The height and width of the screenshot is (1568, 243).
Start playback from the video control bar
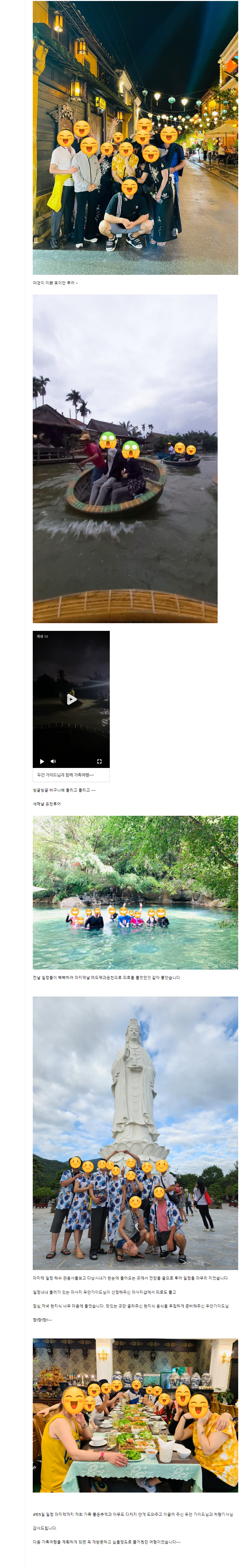(x=42, y=761)
